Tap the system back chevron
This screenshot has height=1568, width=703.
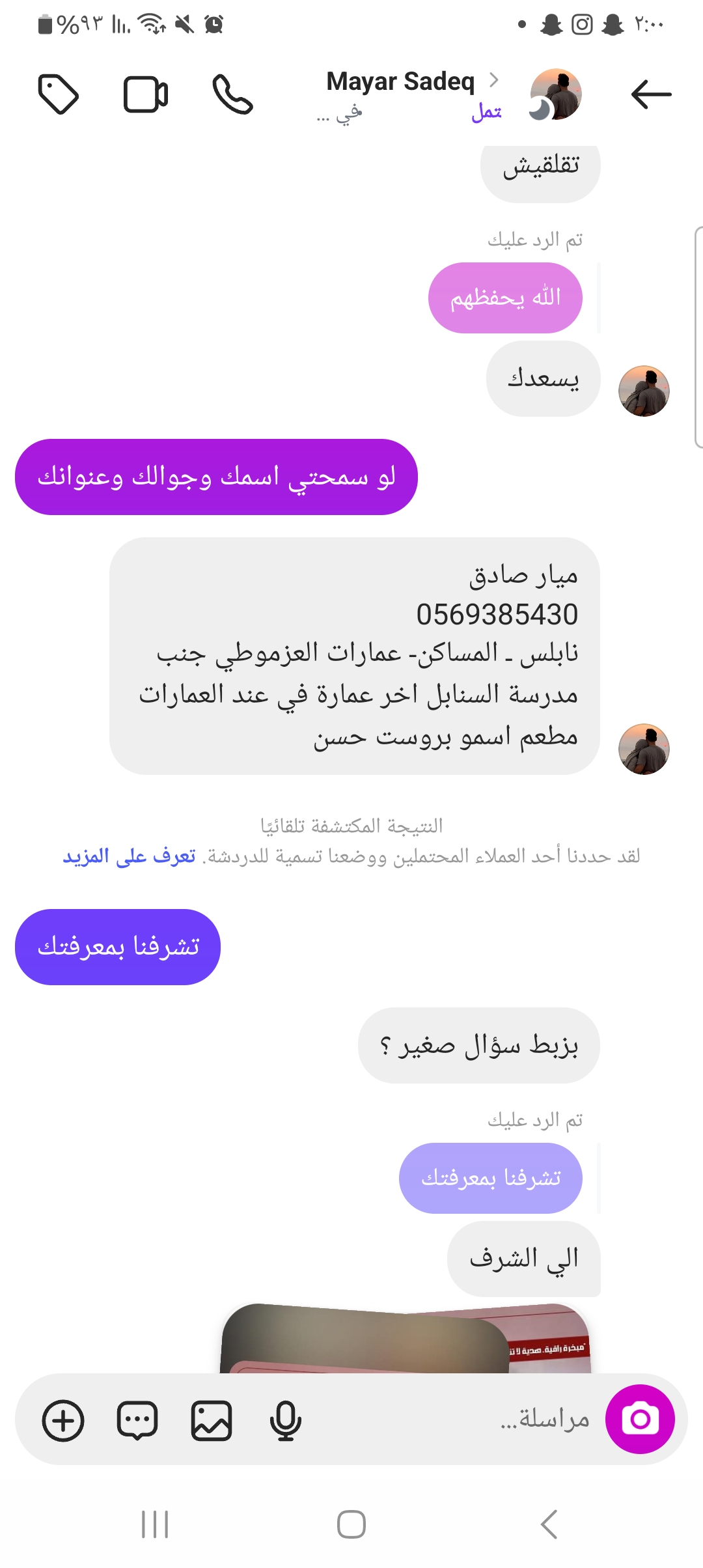[549, 1524]
